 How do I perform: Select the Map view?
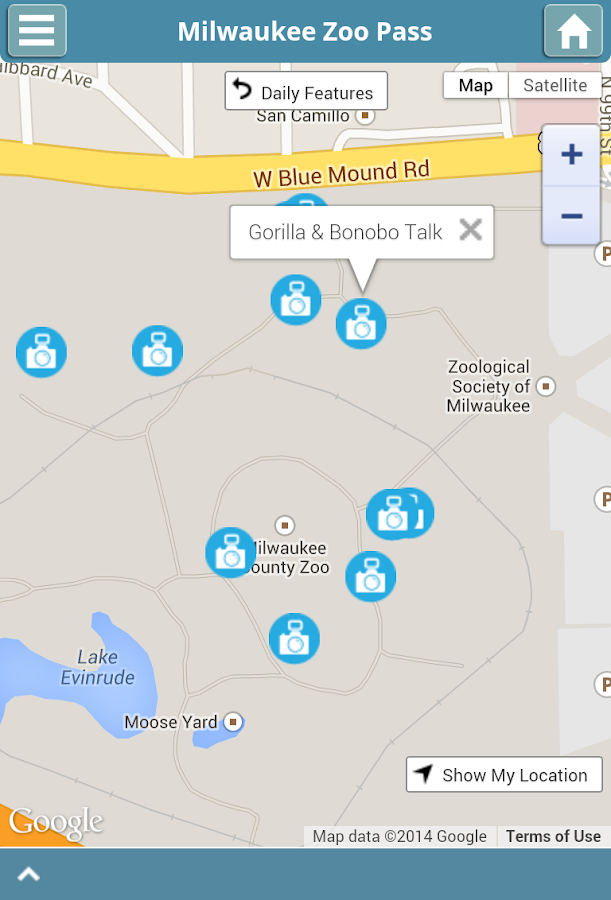coord(475,86)
